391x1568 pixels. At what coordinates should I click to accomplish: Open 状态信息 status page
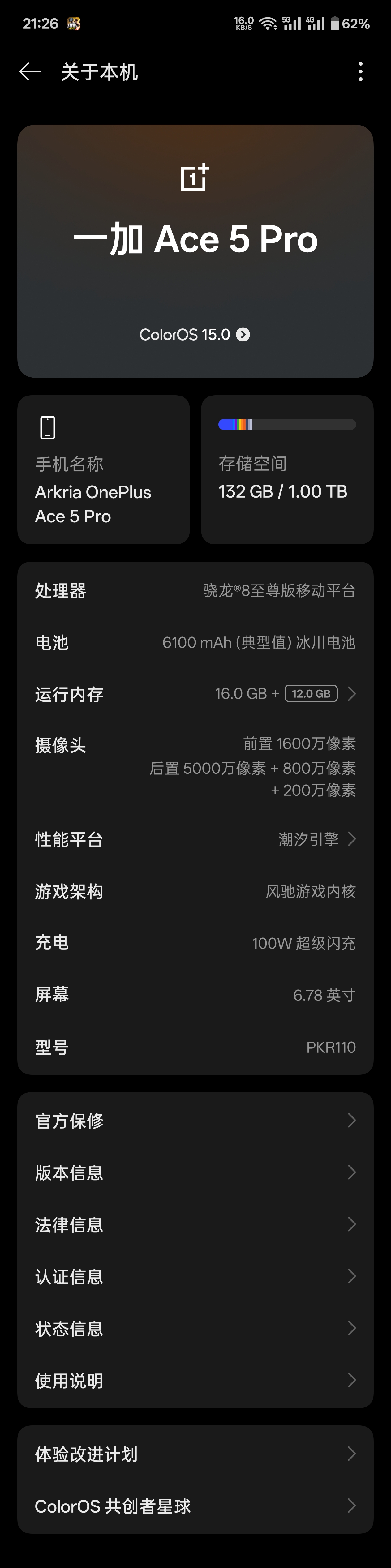coord(195,1329)
